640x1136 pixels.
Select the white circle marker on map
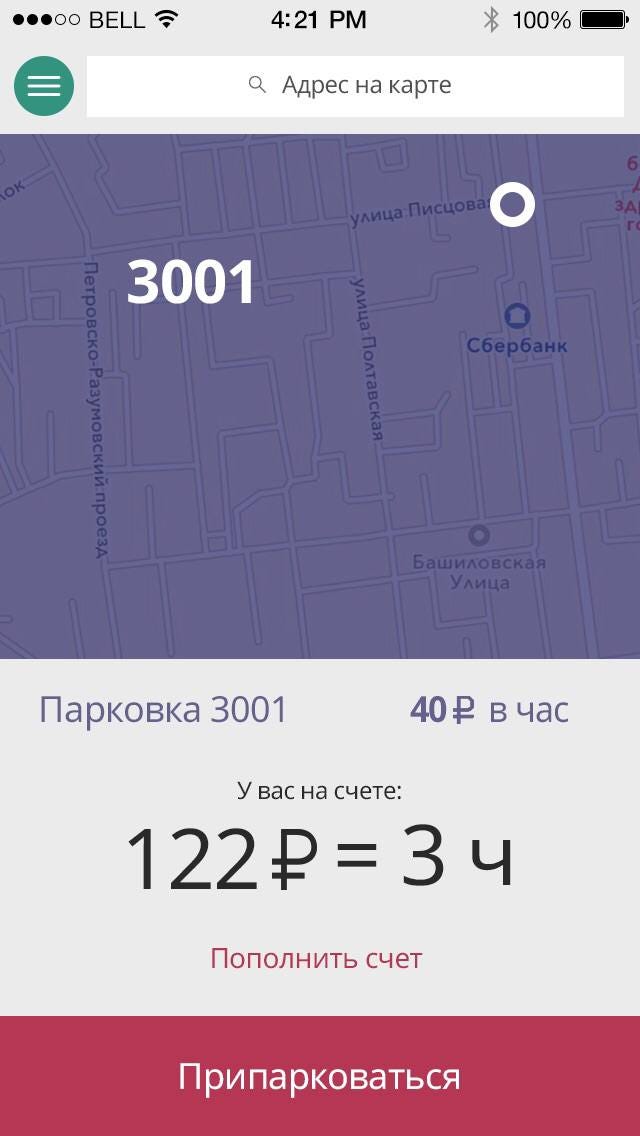512,205
